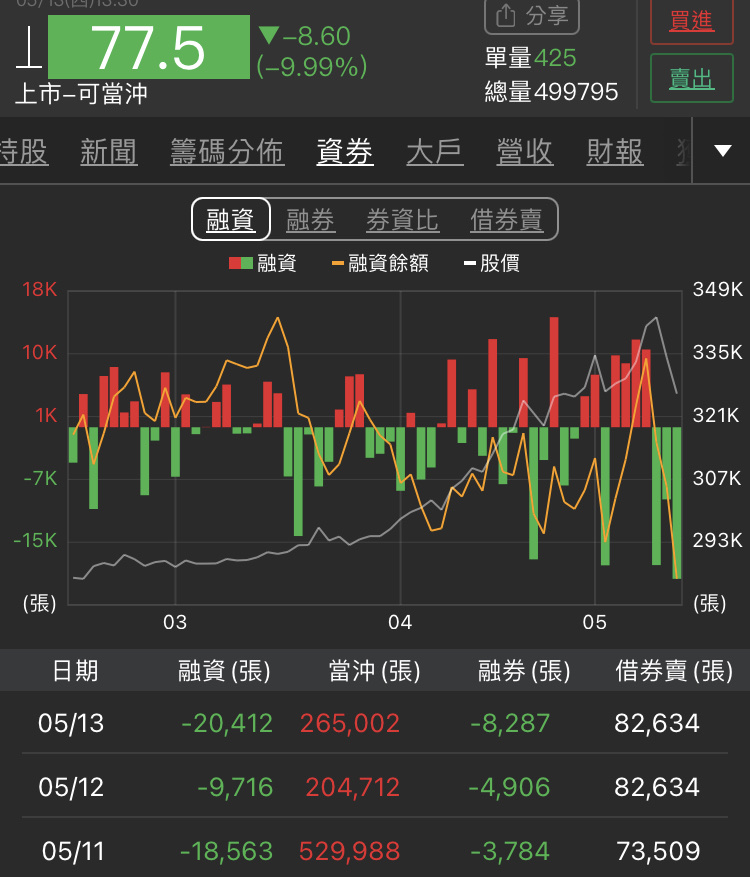
Task: Switch chart to 融券
Action: (x=310, y=220)
